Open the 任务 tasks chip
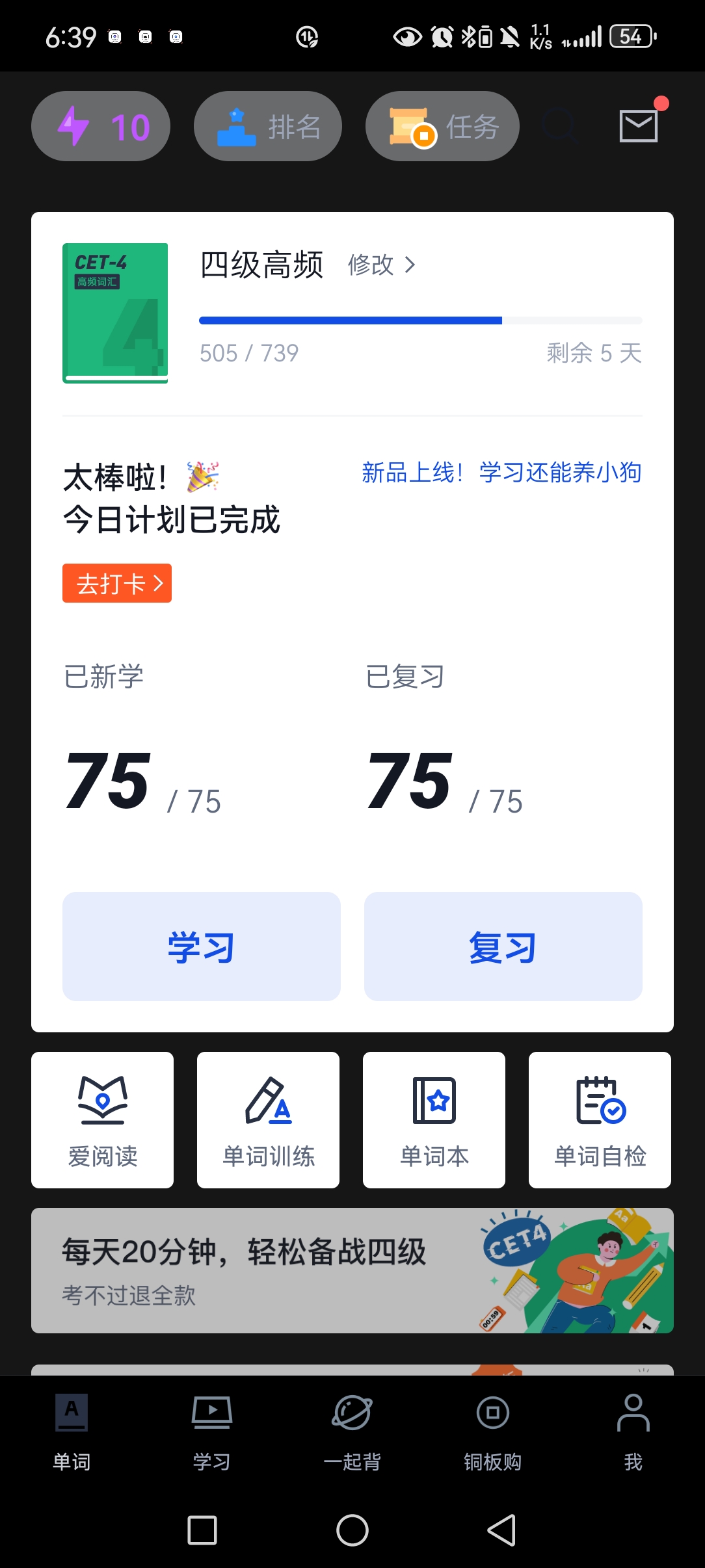 pos(442,126)
